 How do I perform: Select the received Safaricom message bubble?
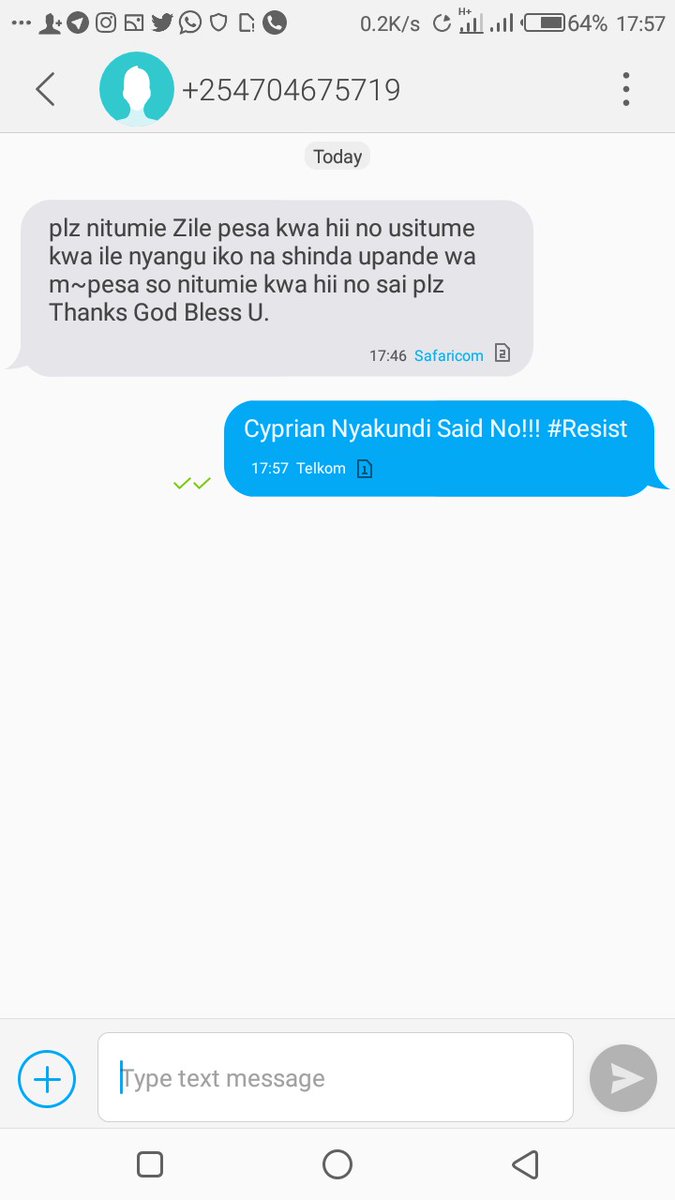pos(275,288)
